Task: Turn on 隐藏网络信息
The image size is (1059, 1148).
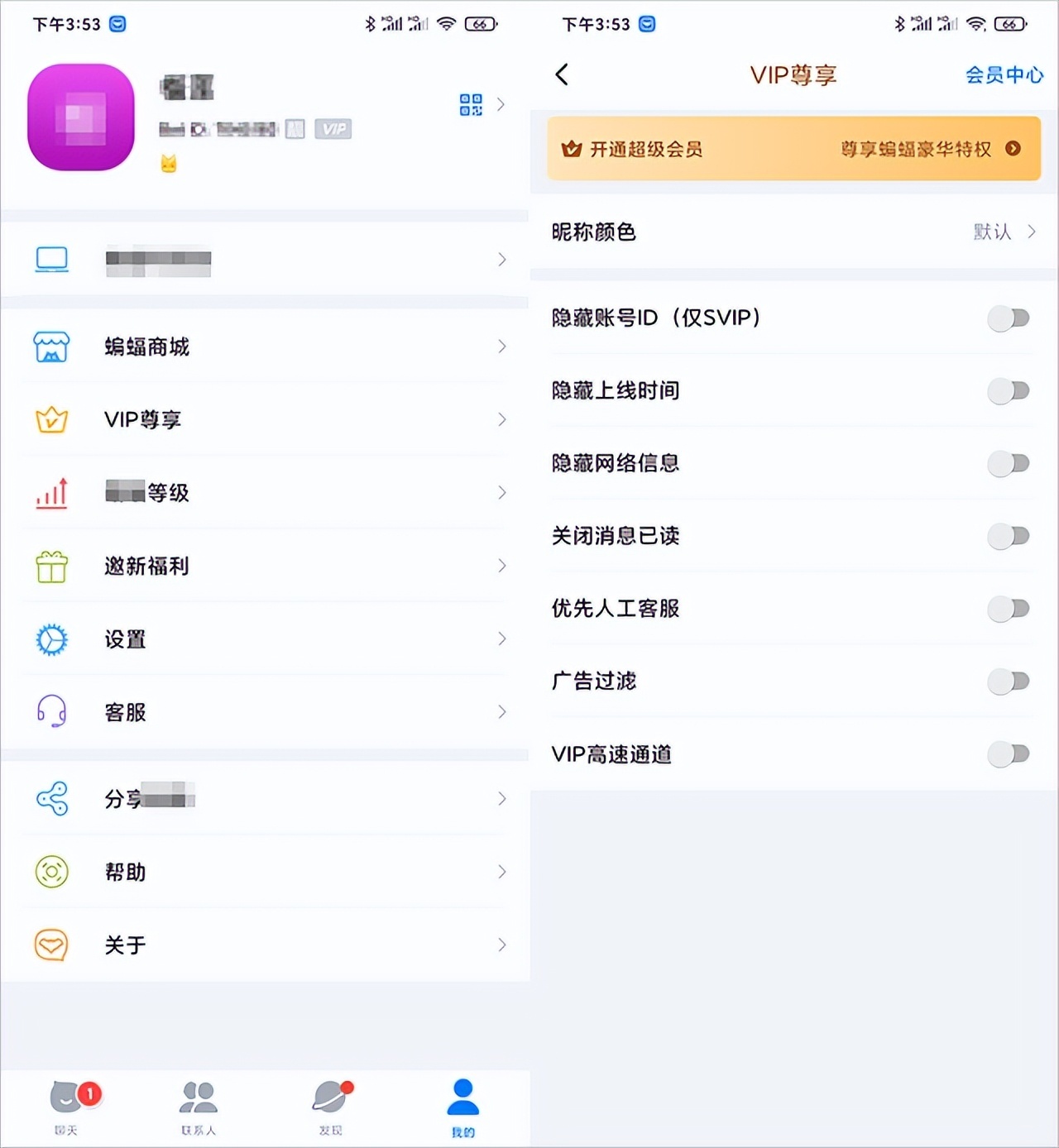Action: [x=1008, y=464]
